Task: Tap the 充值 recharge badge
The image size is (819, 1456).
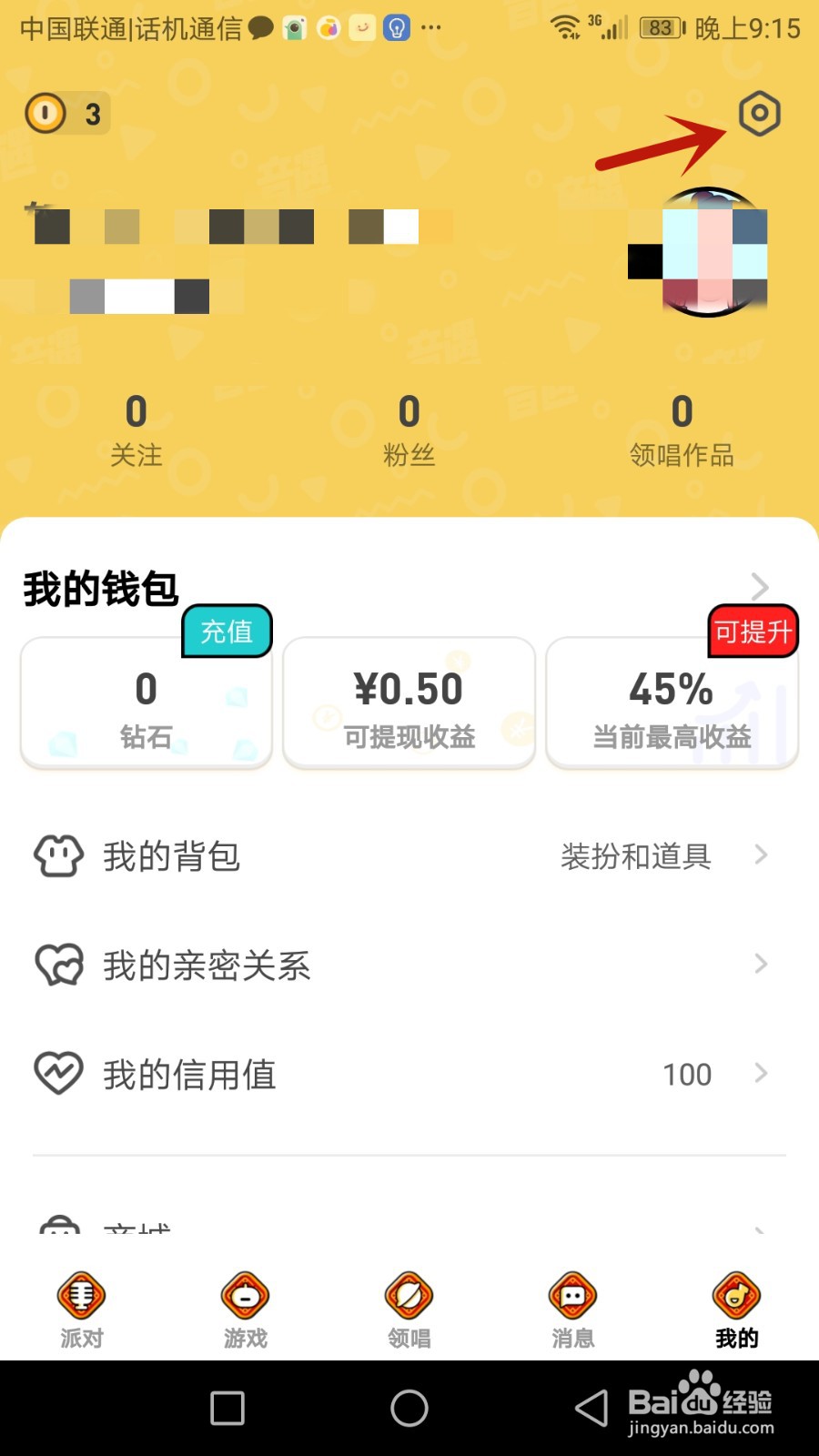Action: point(227,631)
